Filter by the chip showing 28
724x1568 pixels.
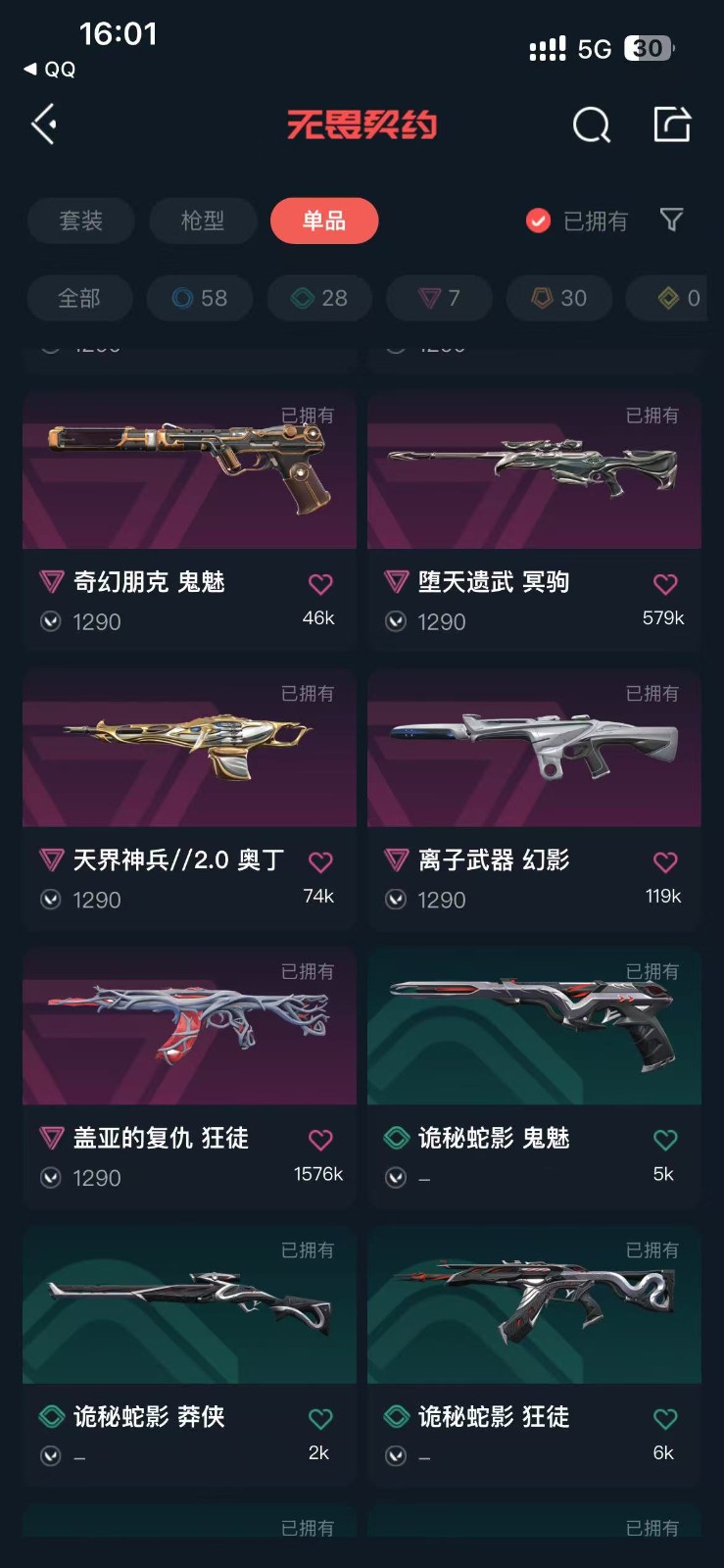click(320, 298)
